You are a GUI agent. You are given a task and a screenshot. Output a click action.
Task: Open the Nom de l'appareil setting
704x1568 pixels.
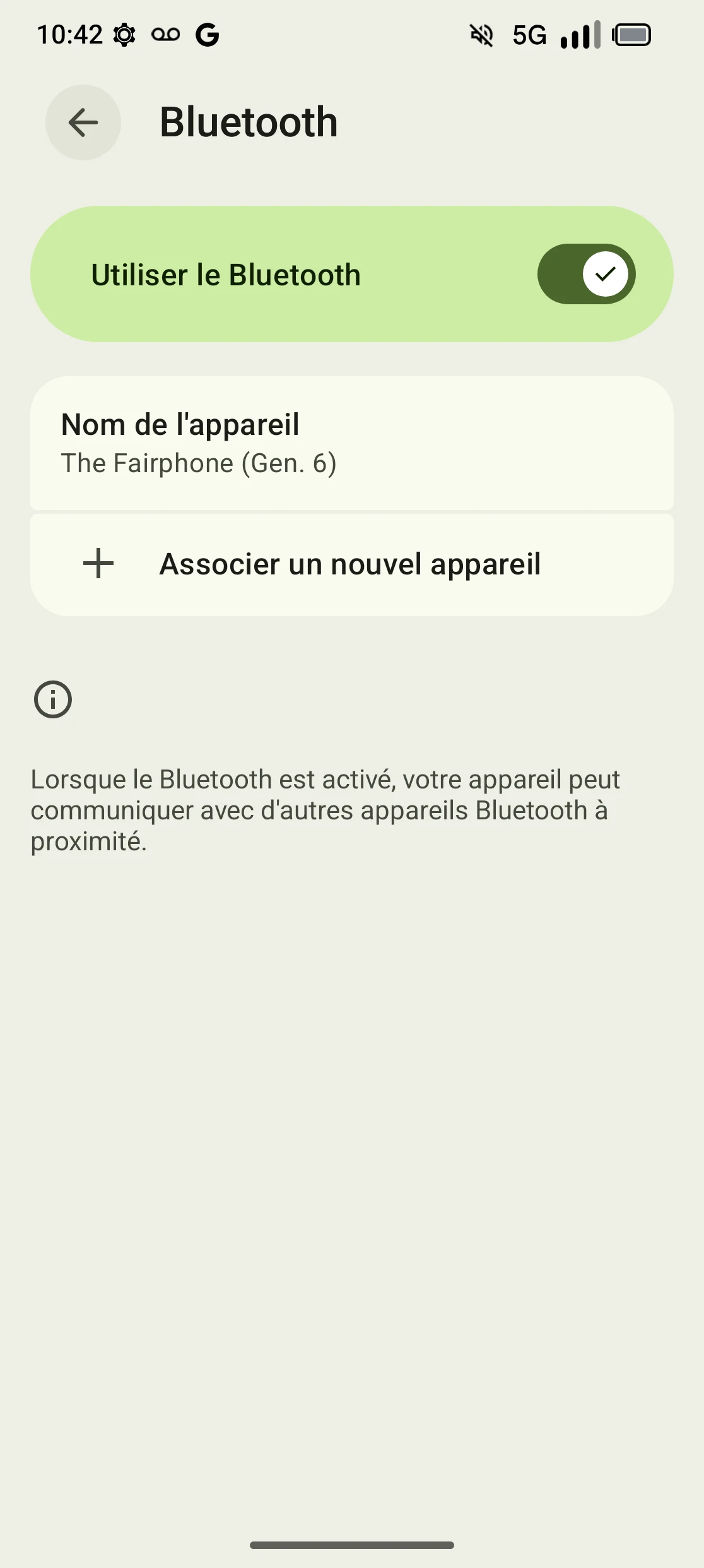coord(351,443)
